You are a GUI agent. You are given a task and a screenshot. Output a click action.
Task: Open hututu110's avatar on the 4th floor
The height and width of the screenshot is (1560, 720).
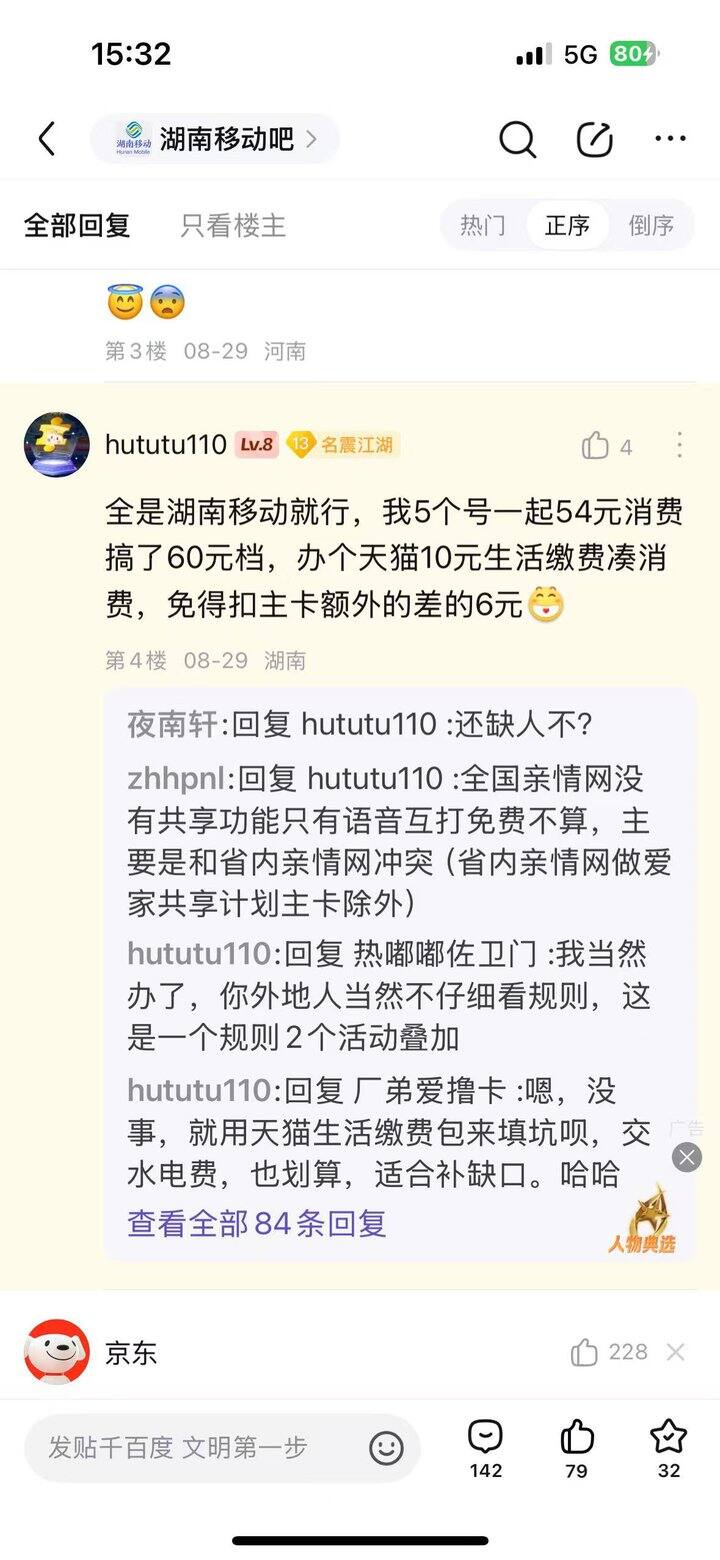(x=57, y=445)
